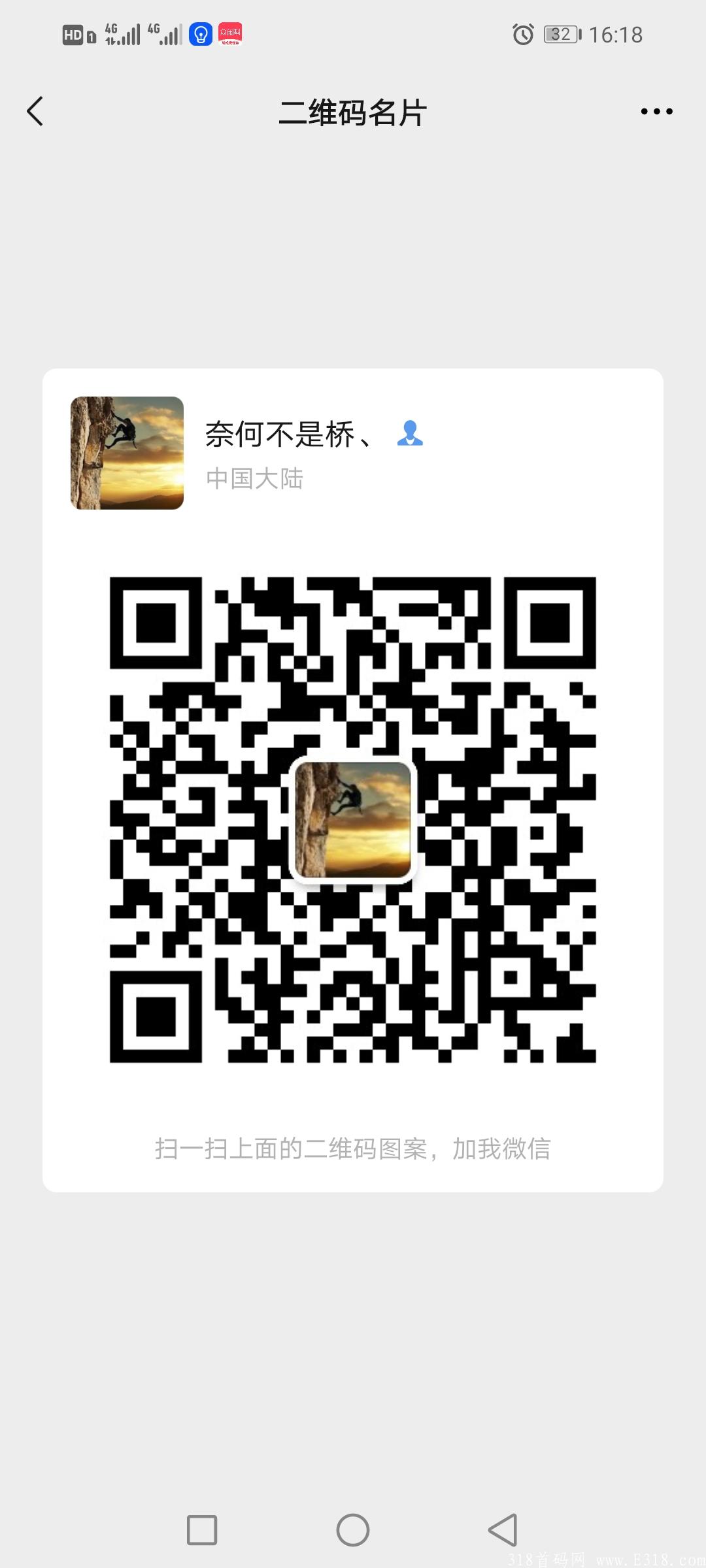Image resolution: width=706 pixels, height=1568 pixels.
Task: Open the red 众闲帮 app notification icon
Action: coord(230,34)
